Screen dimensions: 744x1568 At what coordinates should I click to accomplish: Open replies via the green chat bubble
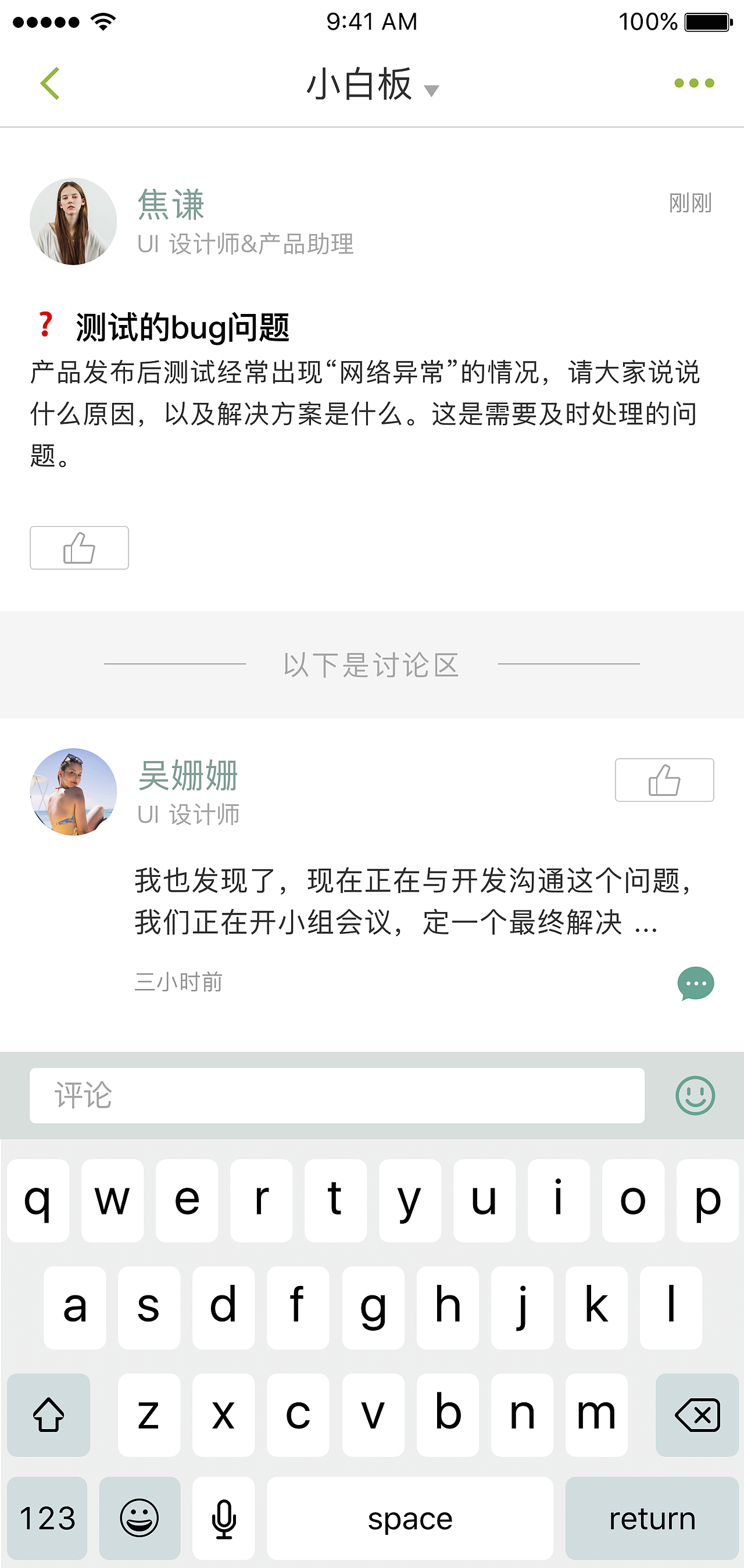pos(695,984)
